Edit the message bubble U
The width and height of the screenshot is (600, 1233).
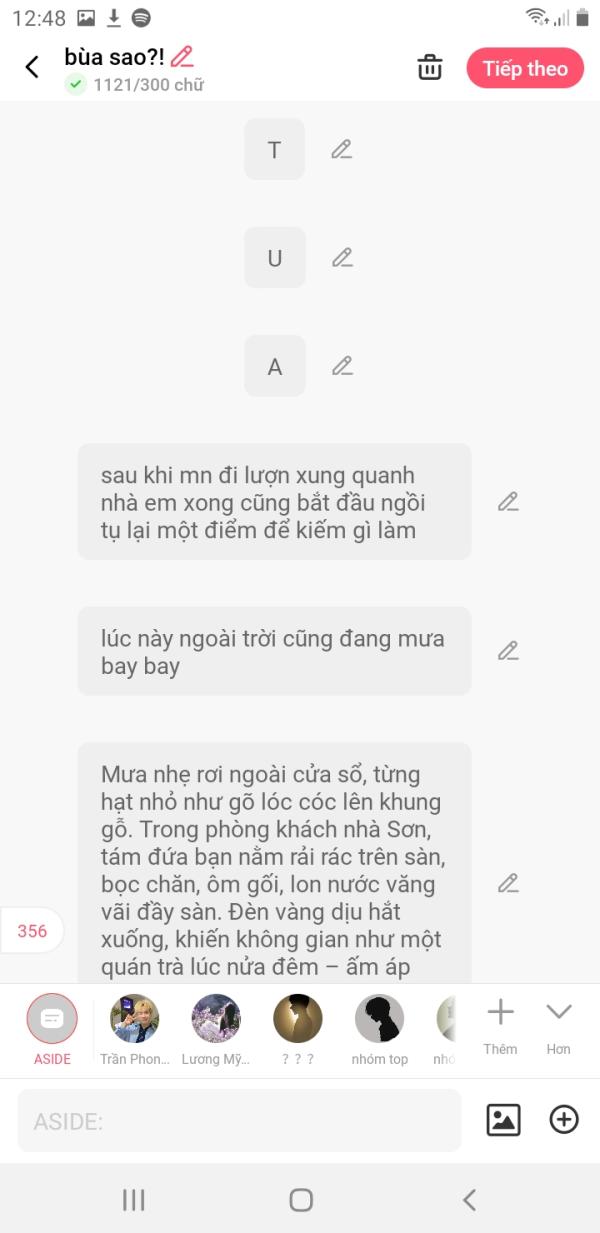tap(342, 258)
